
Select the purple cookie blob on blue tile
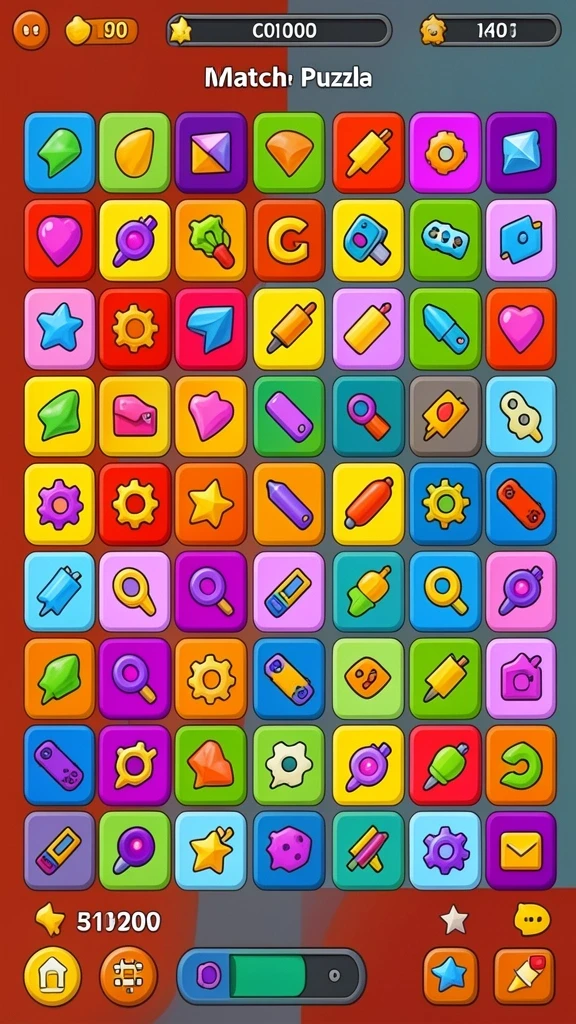pos(289,850)
